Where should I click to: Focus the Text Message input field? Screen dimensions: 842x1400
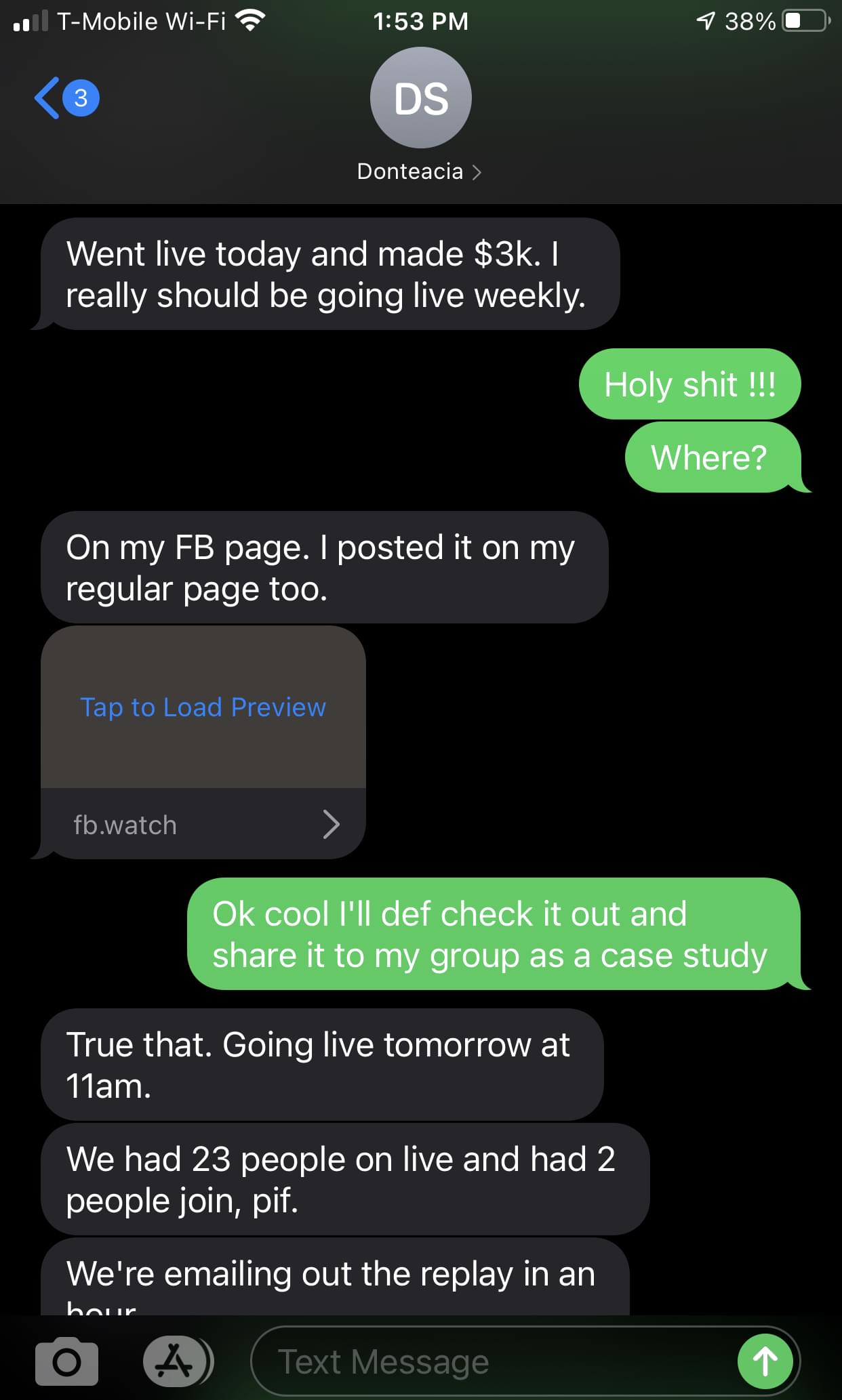click(x=488, y=1361)
